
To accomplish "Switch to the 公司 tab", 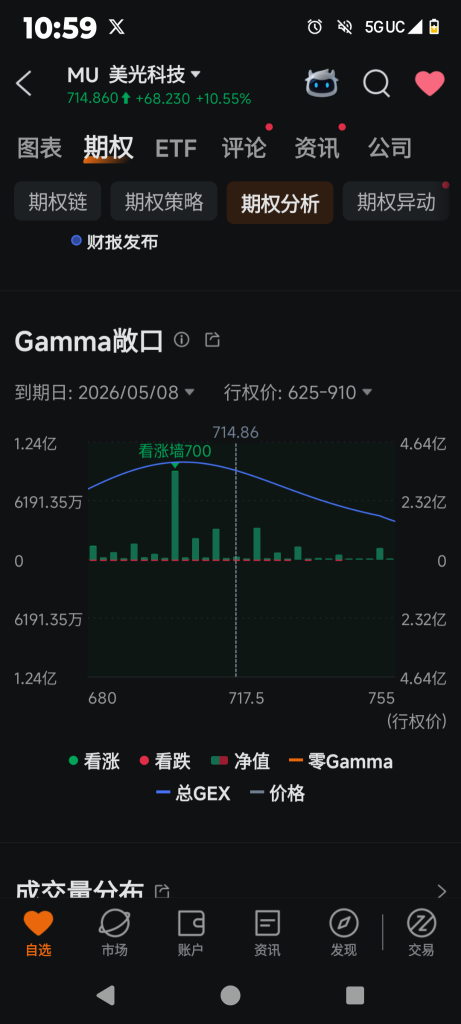I will pos(390,148).
